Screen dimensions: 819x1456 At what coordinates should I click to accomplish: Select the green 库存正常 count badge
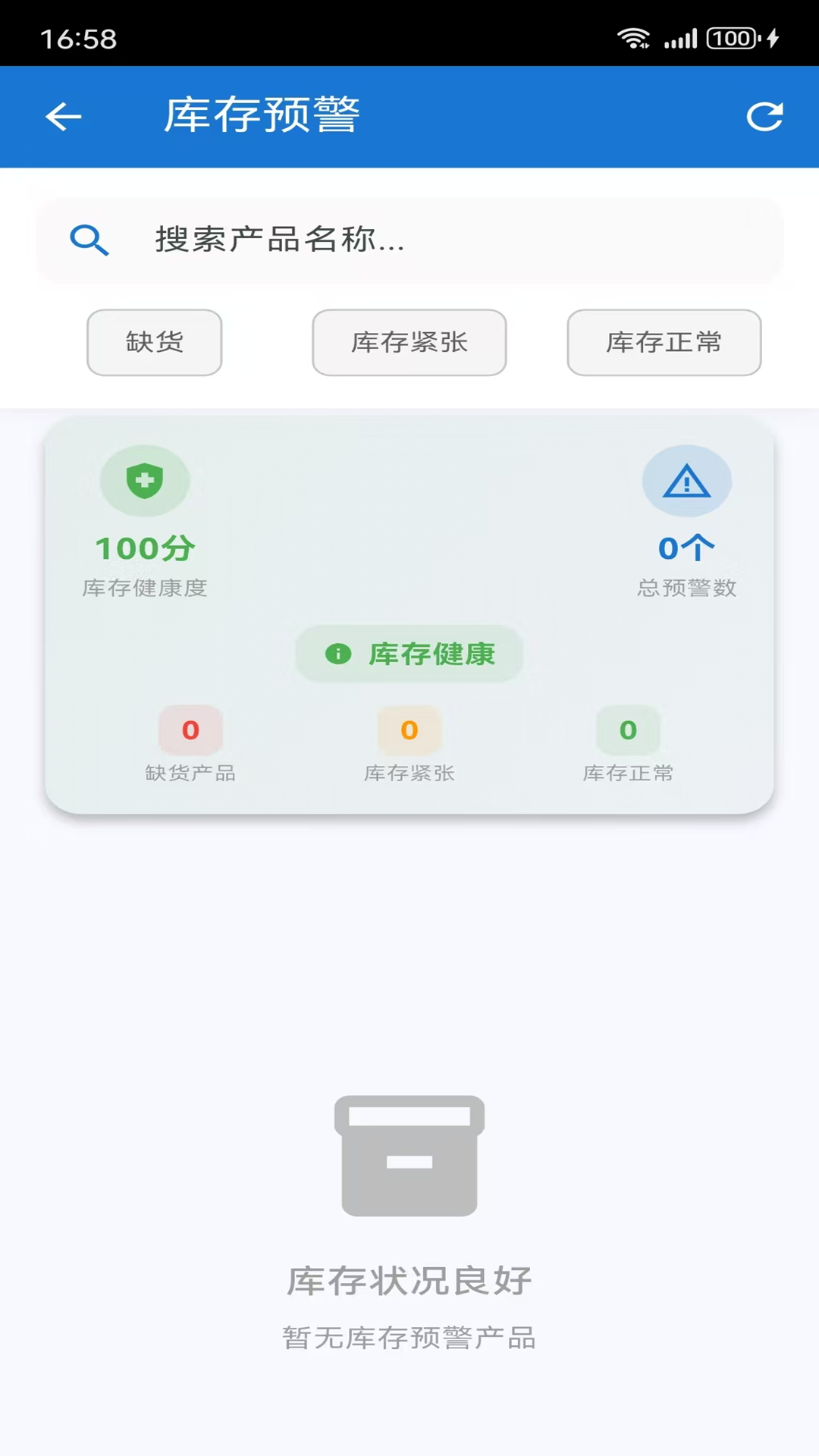[627, 729]
